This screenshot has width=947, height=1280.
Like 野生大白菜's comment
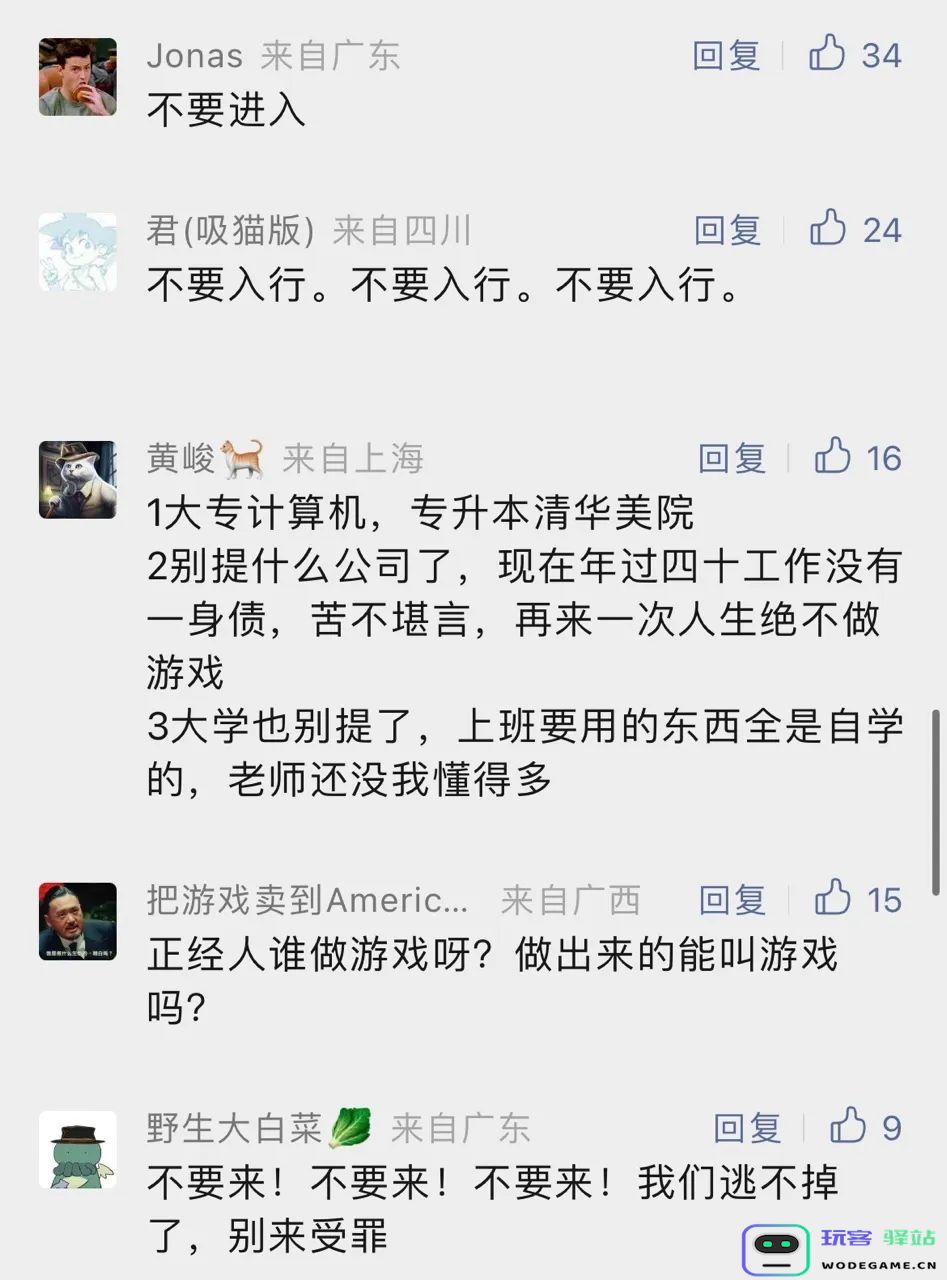click(x=847, y=1126)
